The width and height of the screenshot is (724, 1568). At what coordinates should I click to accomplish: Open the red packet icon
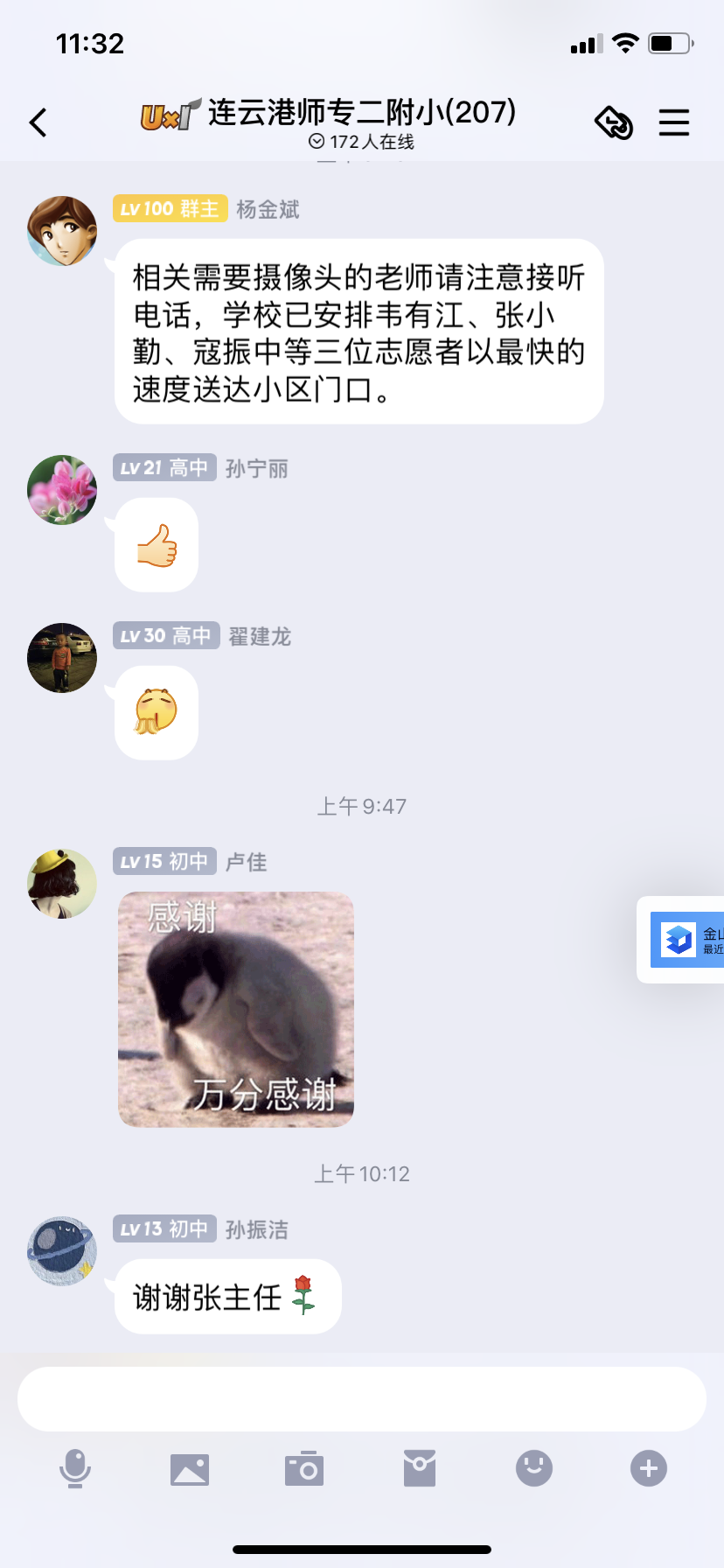point(420,1468)
